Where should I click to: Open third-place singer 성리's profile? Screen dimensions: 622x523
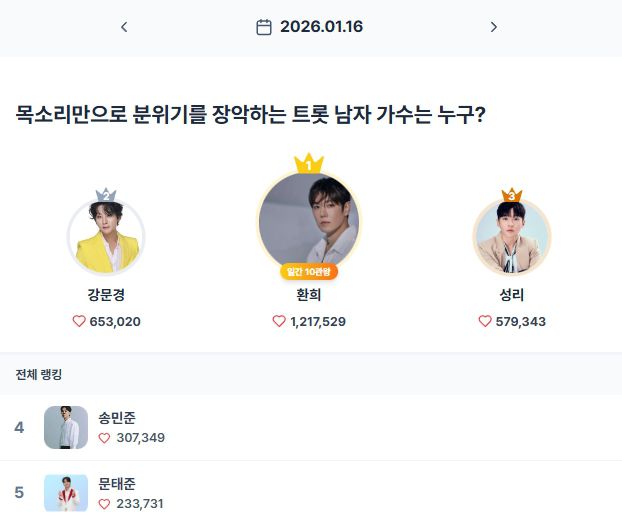(511, 237)
